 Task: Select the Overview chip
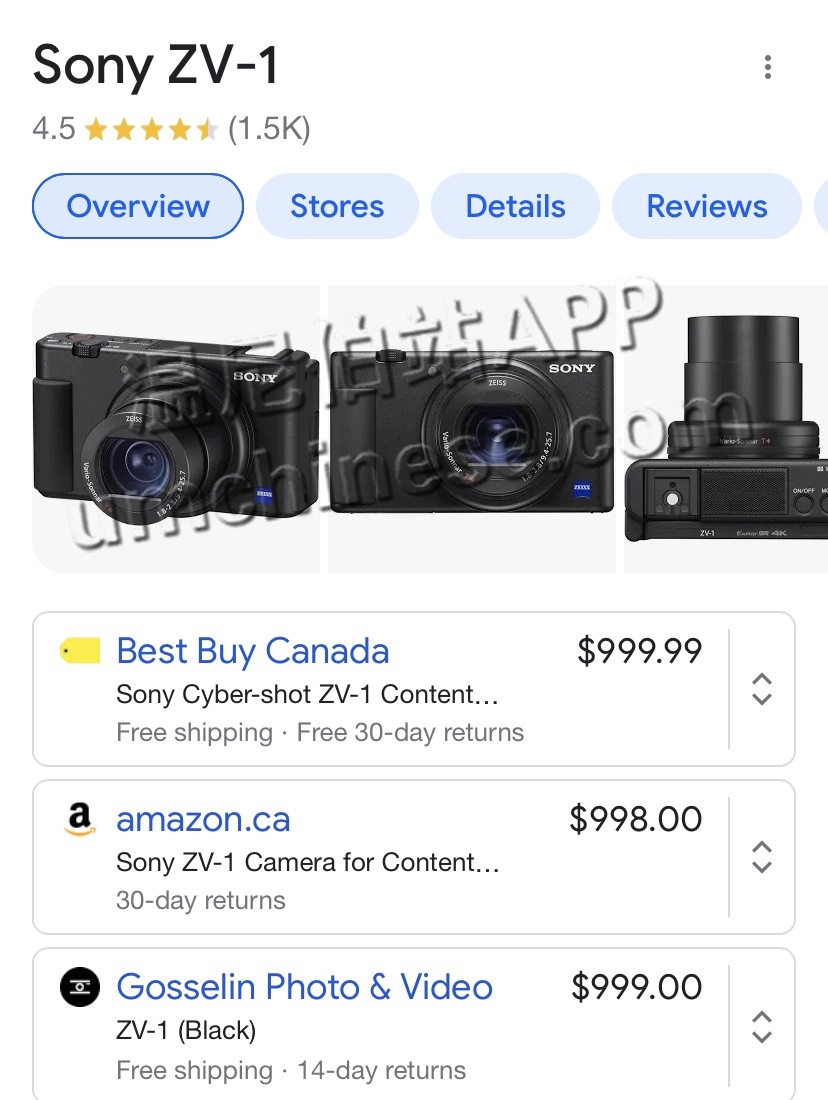click(x=138, y=207)
